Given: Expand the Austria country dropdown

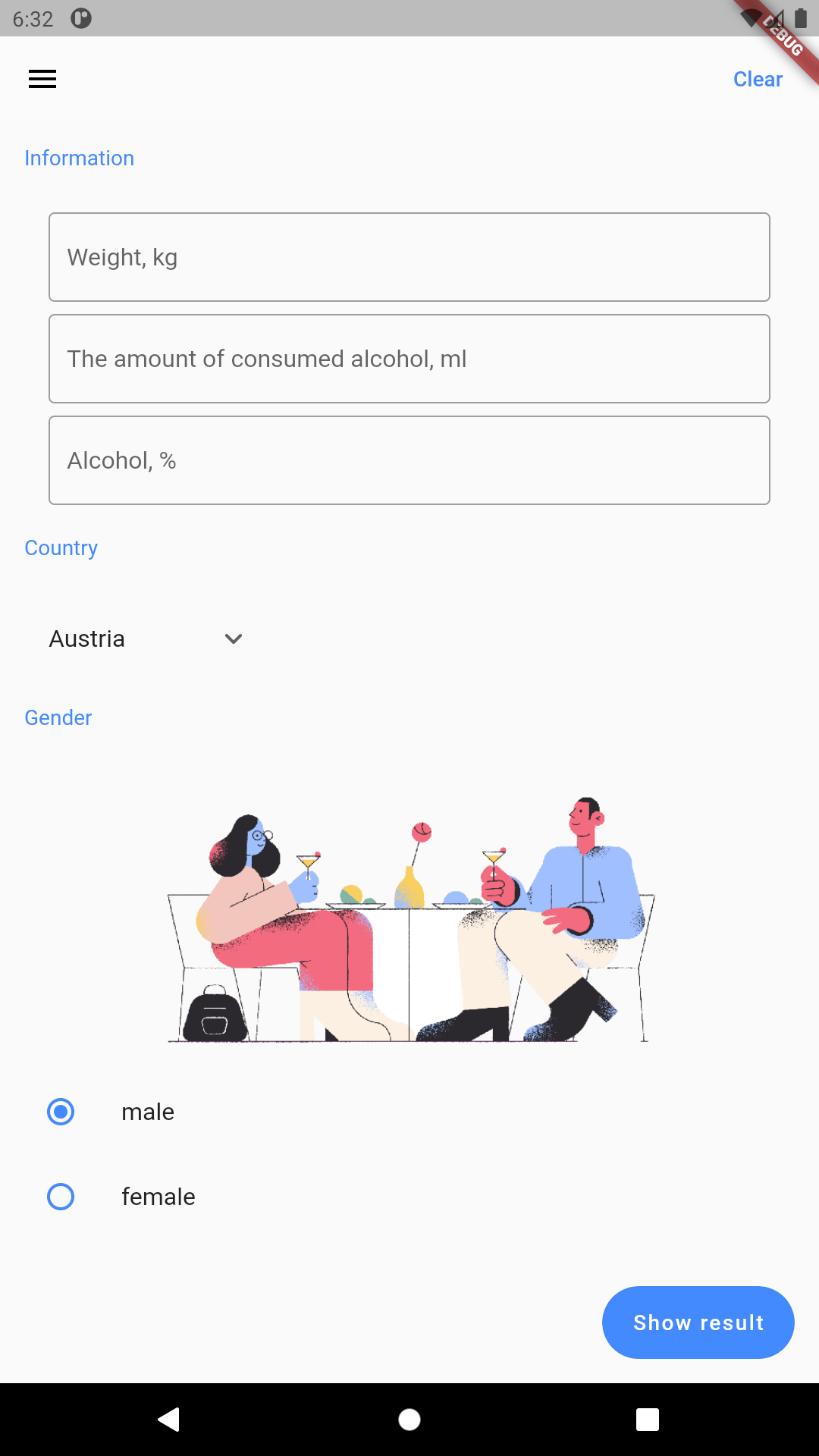Looking at the screenshot, I should pyautogui.click(x=146, y=639).
